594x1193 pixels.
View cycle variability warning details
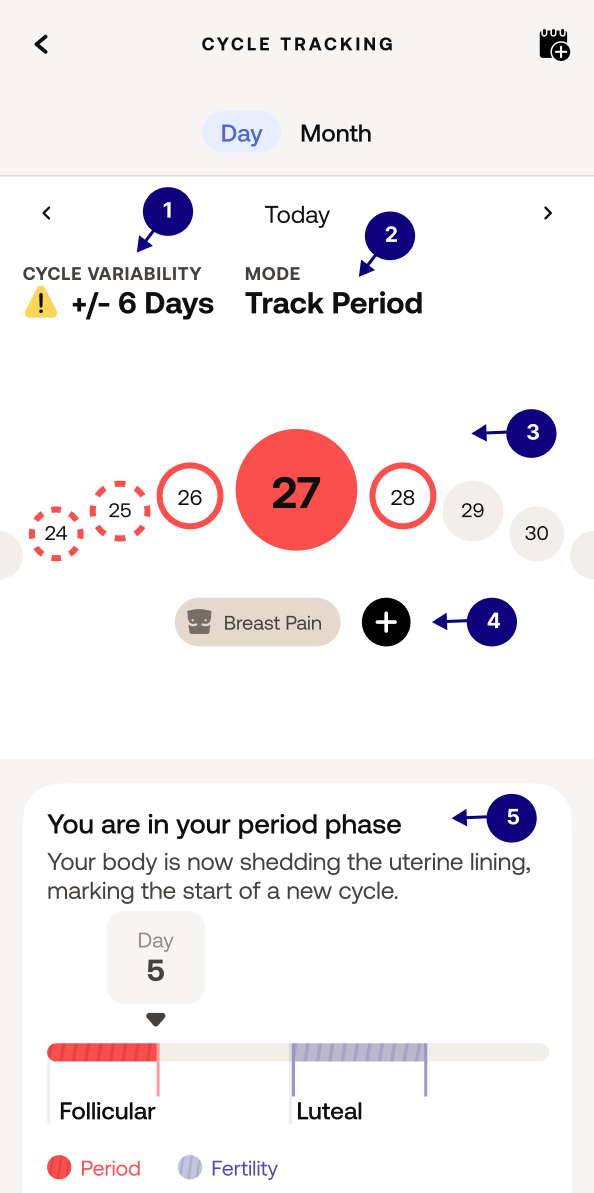(x=119, y=293)
